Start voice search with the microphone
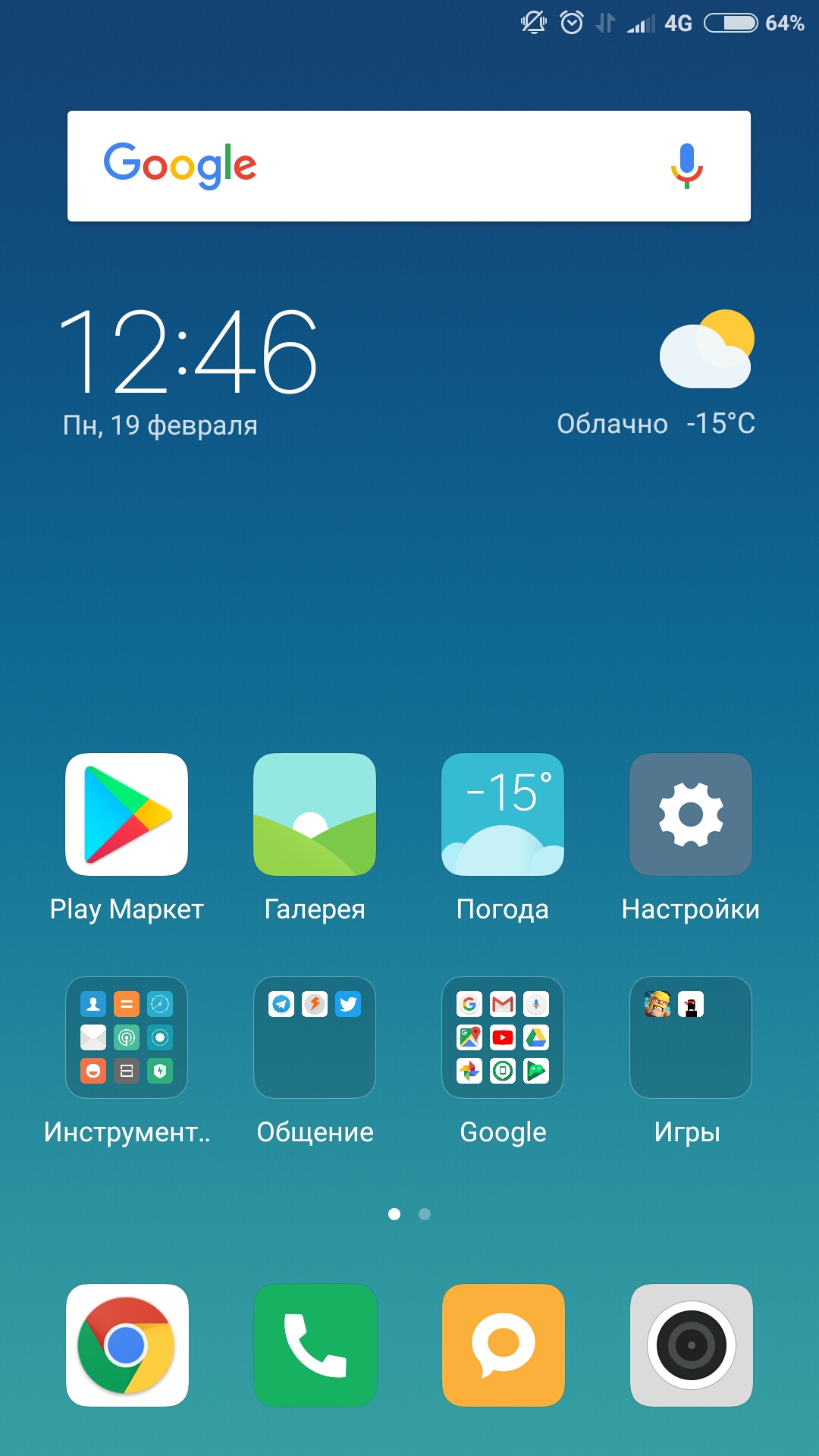The image size is (819, 1456). tap(686, 166)
